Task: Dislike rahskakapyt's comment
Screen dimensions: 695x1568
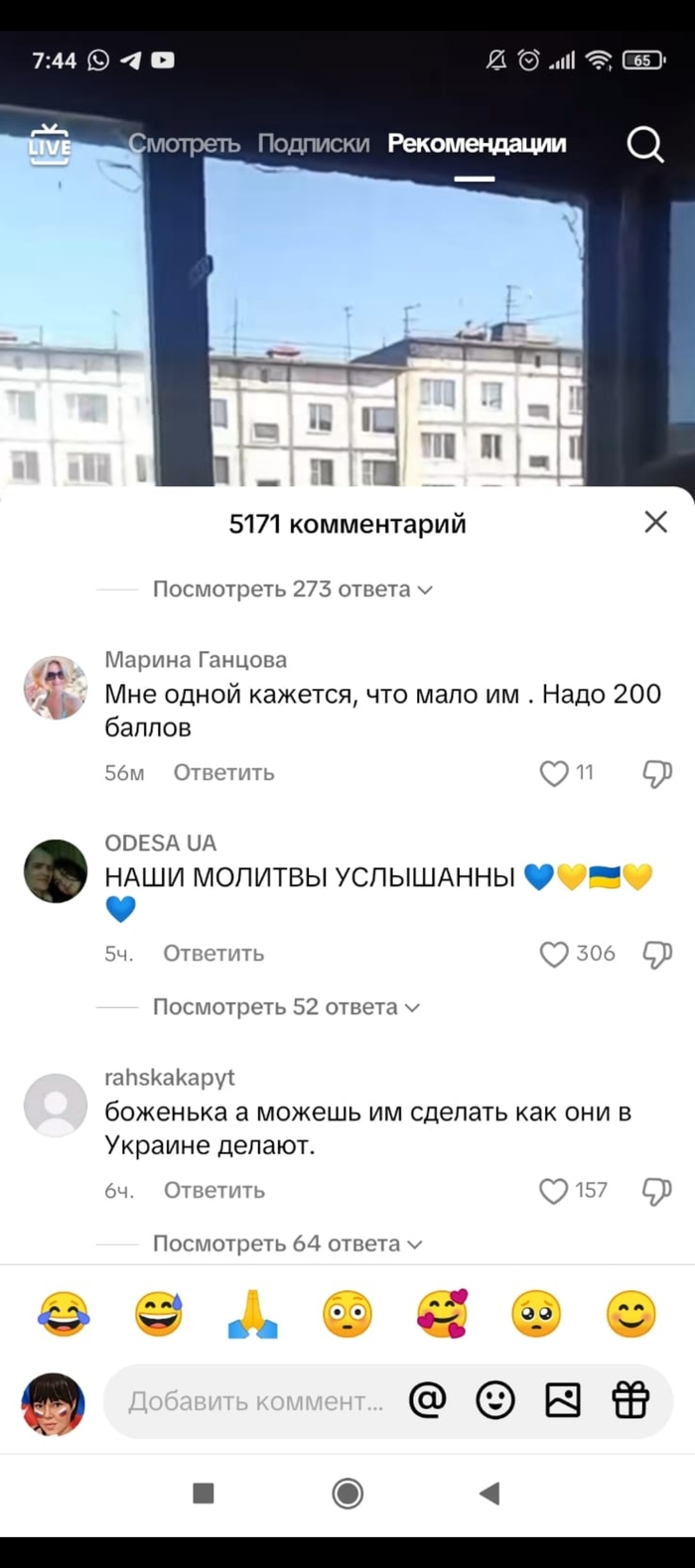Action: (656, 1191)
